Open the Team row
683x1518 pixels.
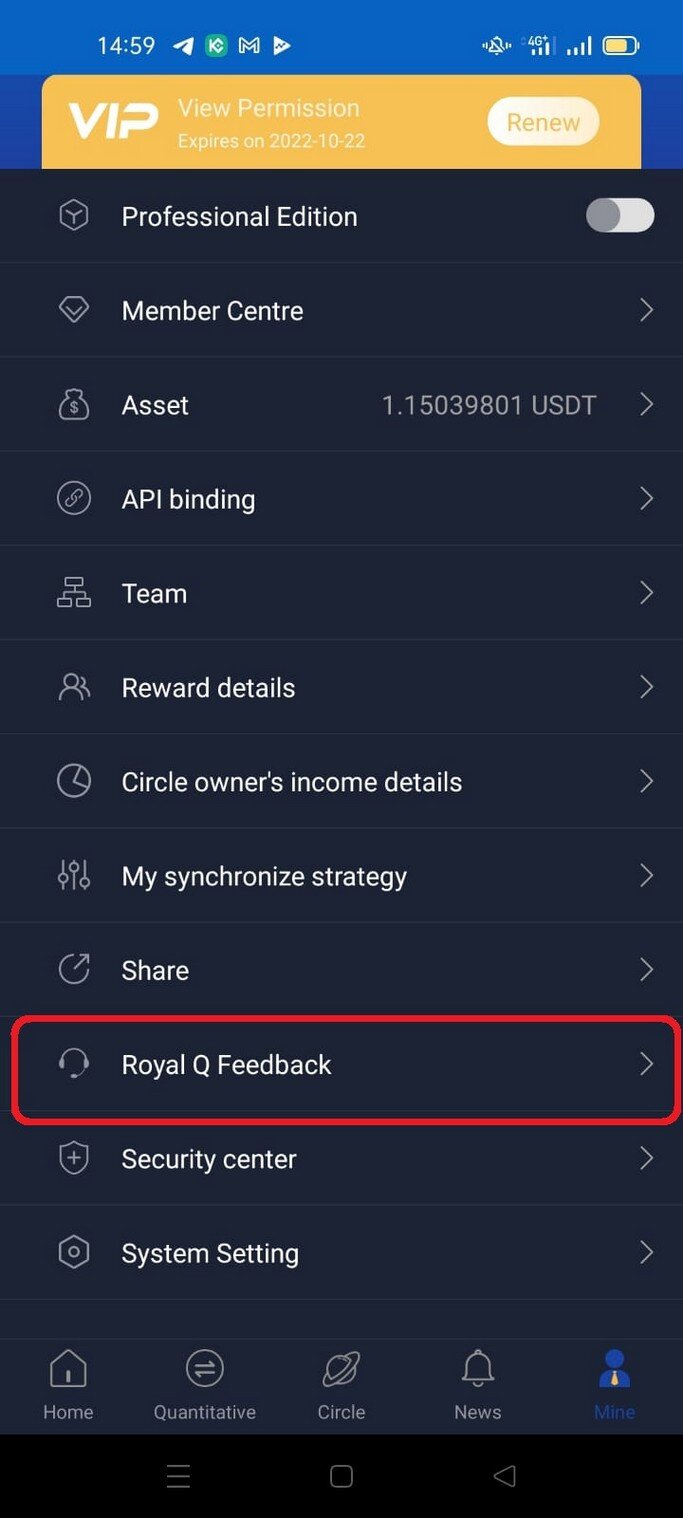point(340,593)
